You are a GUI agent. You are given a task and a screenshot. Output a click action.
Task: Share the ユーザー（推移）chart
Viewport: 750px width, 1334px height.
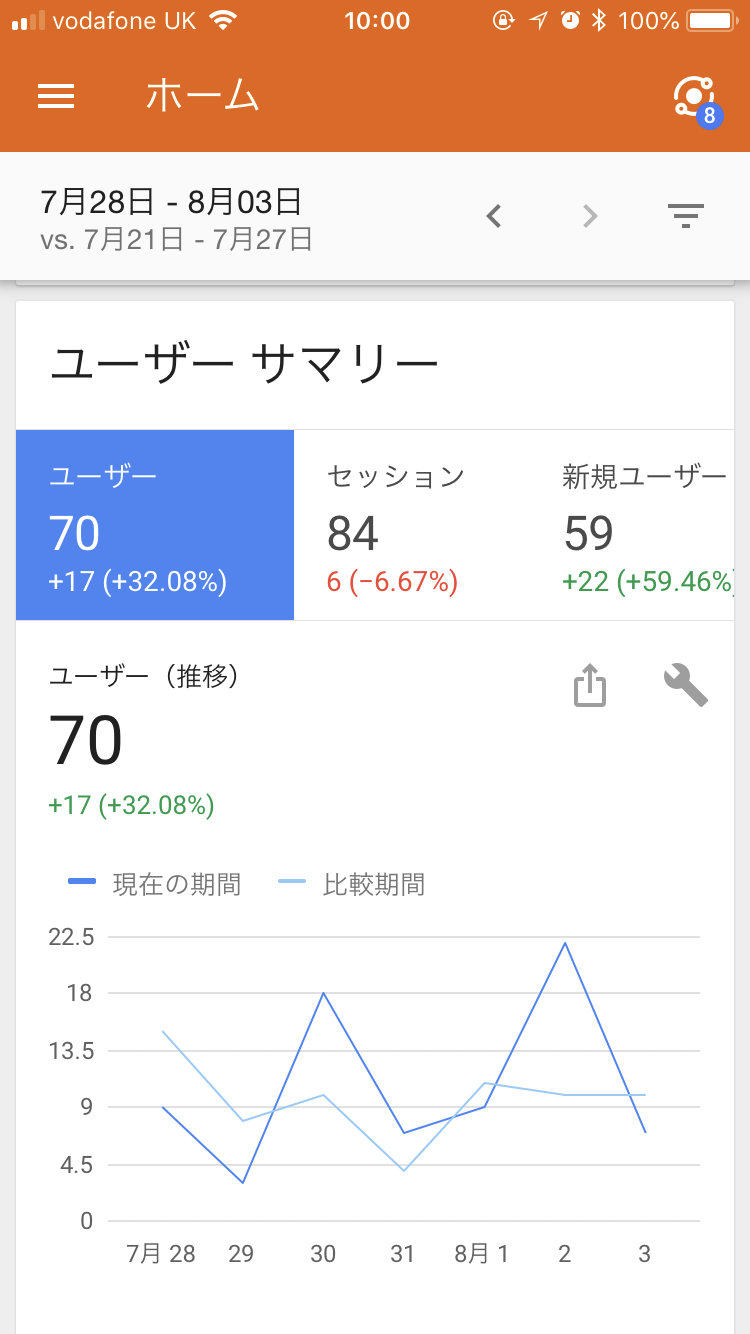point(590,687)
